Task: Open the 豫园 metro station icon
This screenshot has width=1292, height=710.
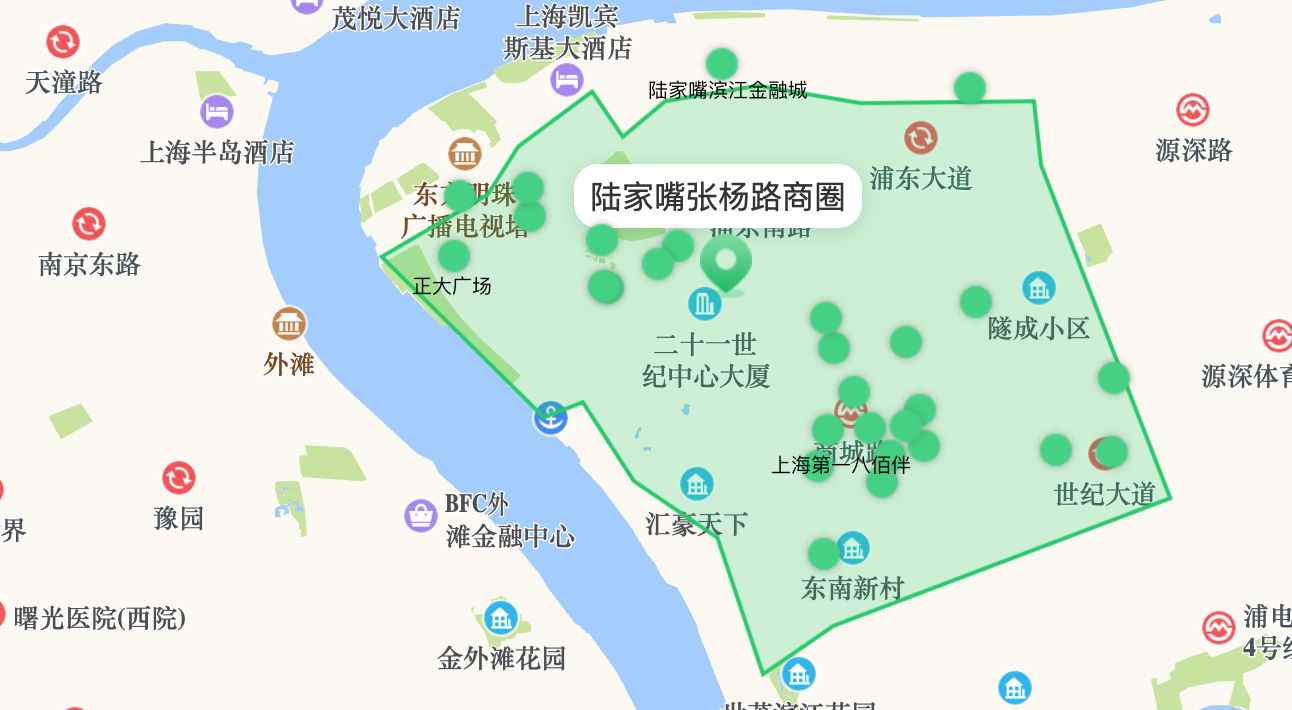Action: click(x=178, y=478)
